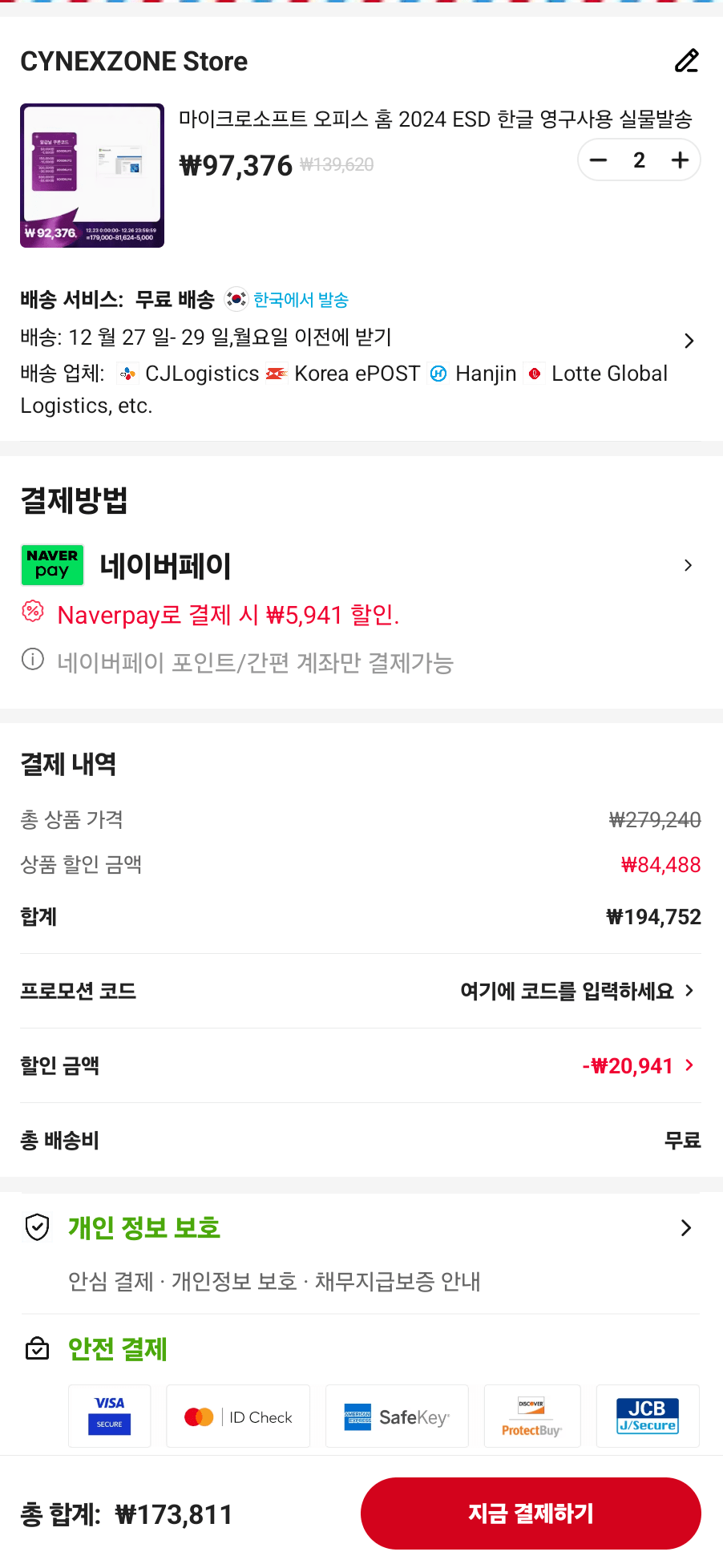Image resolution: width=723 pixels, height=1568 pixels.
Task: Open the 개인 정보 보호 details chevron
Action: pos(686,1227)
